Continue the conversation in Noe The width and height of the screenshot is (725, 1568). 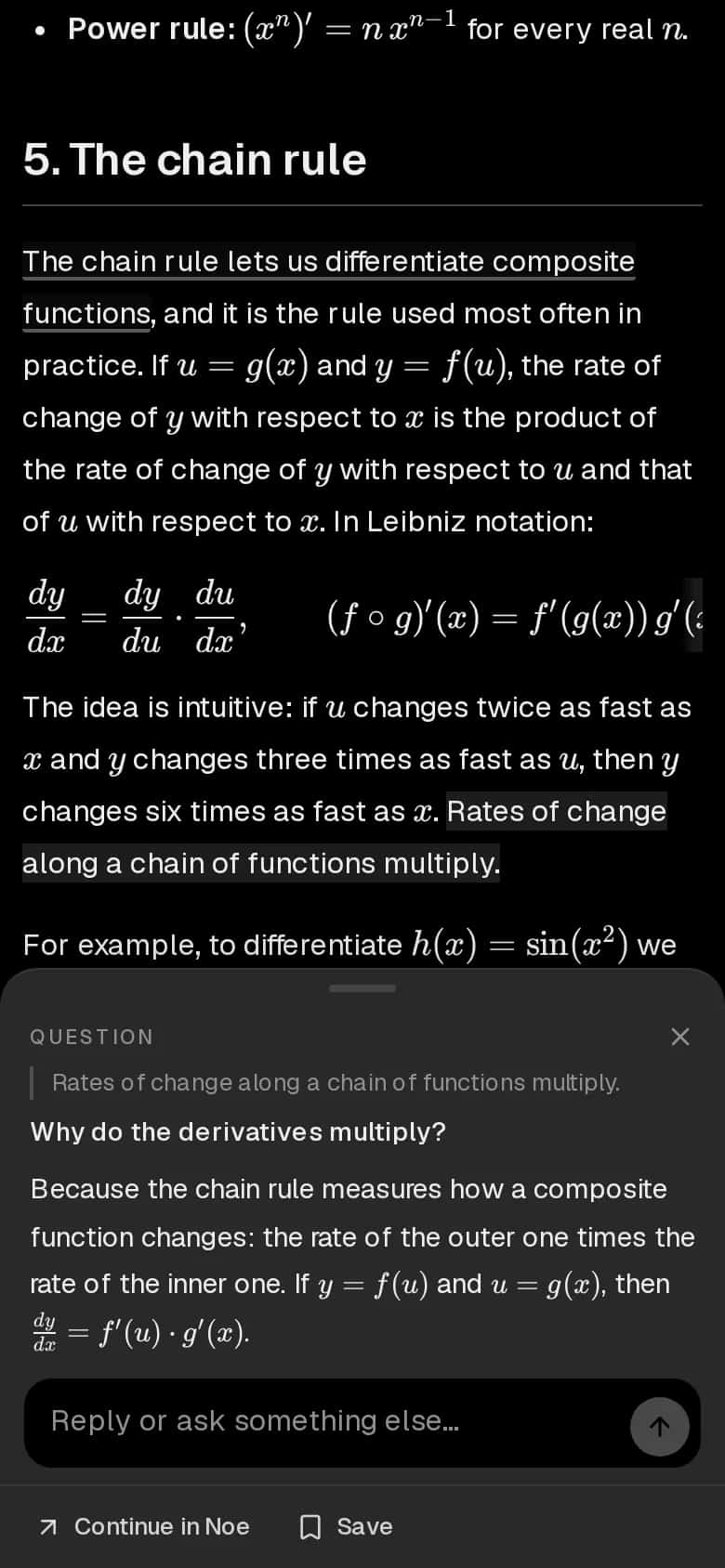point(145,1526)
